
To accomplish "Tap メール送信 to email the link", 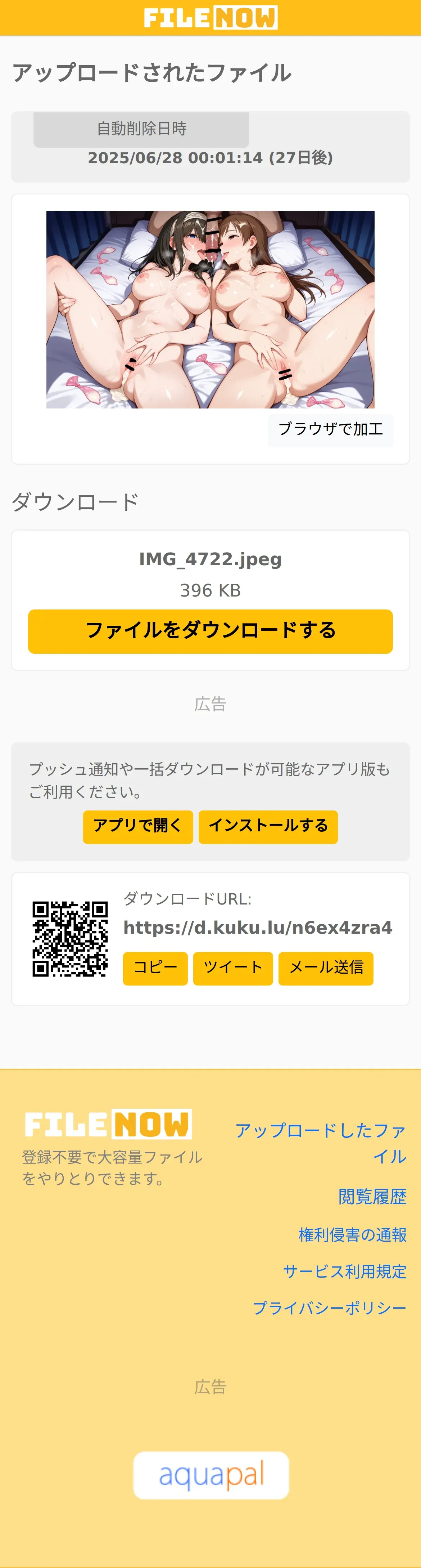I will coord(326,968).
